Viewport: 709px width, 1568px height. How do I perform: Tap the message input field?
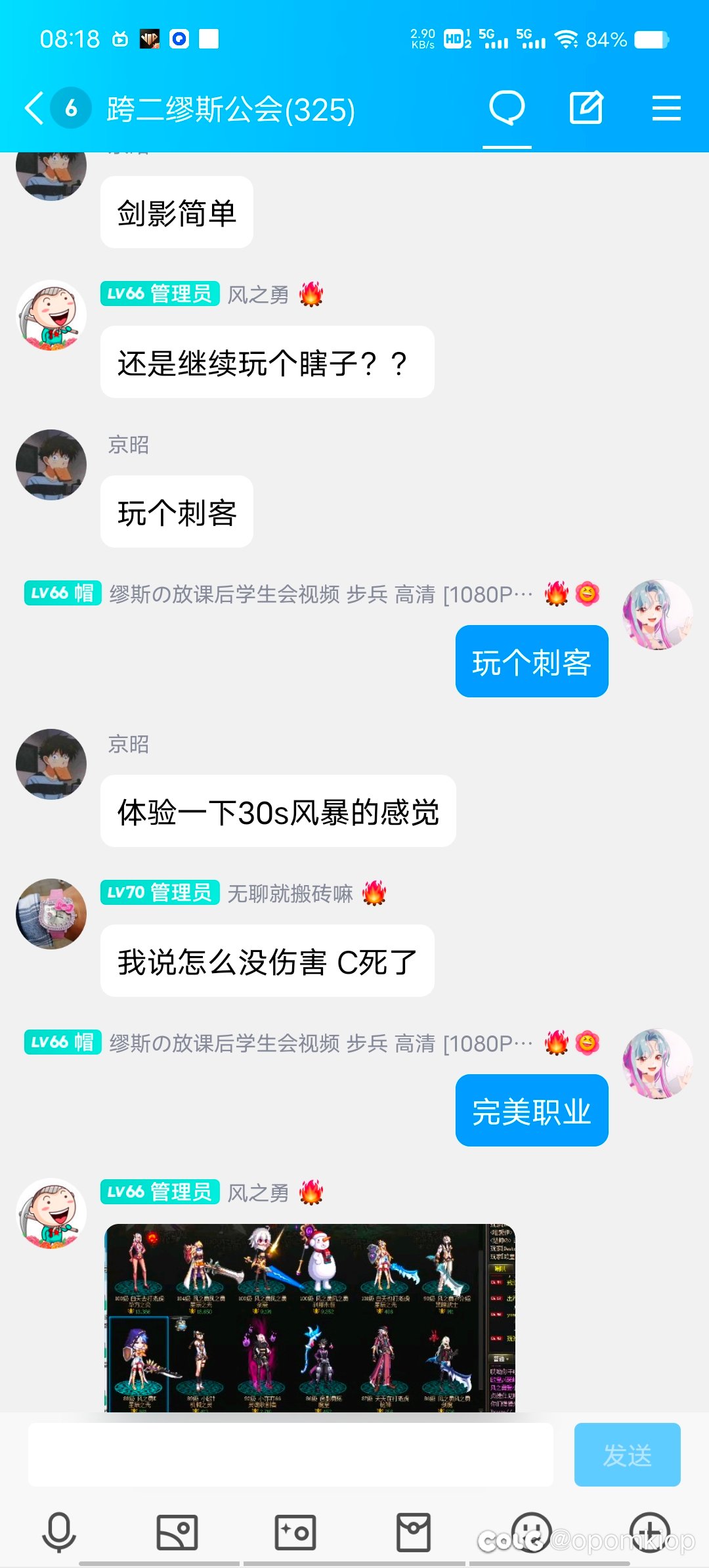click(x=290, y=1454)
